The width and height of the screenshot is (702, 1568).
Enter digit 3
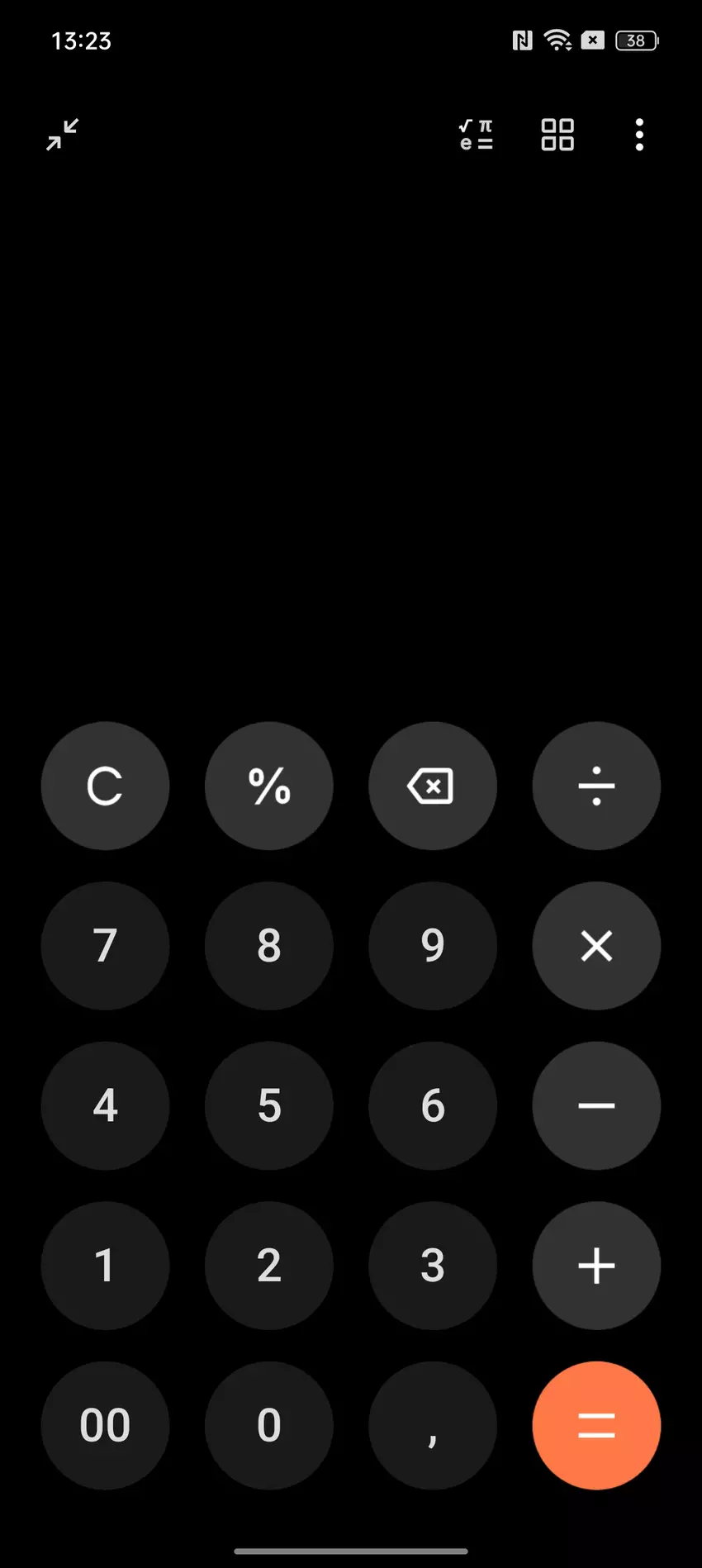pyautogui.click(x=433, y=1266)
